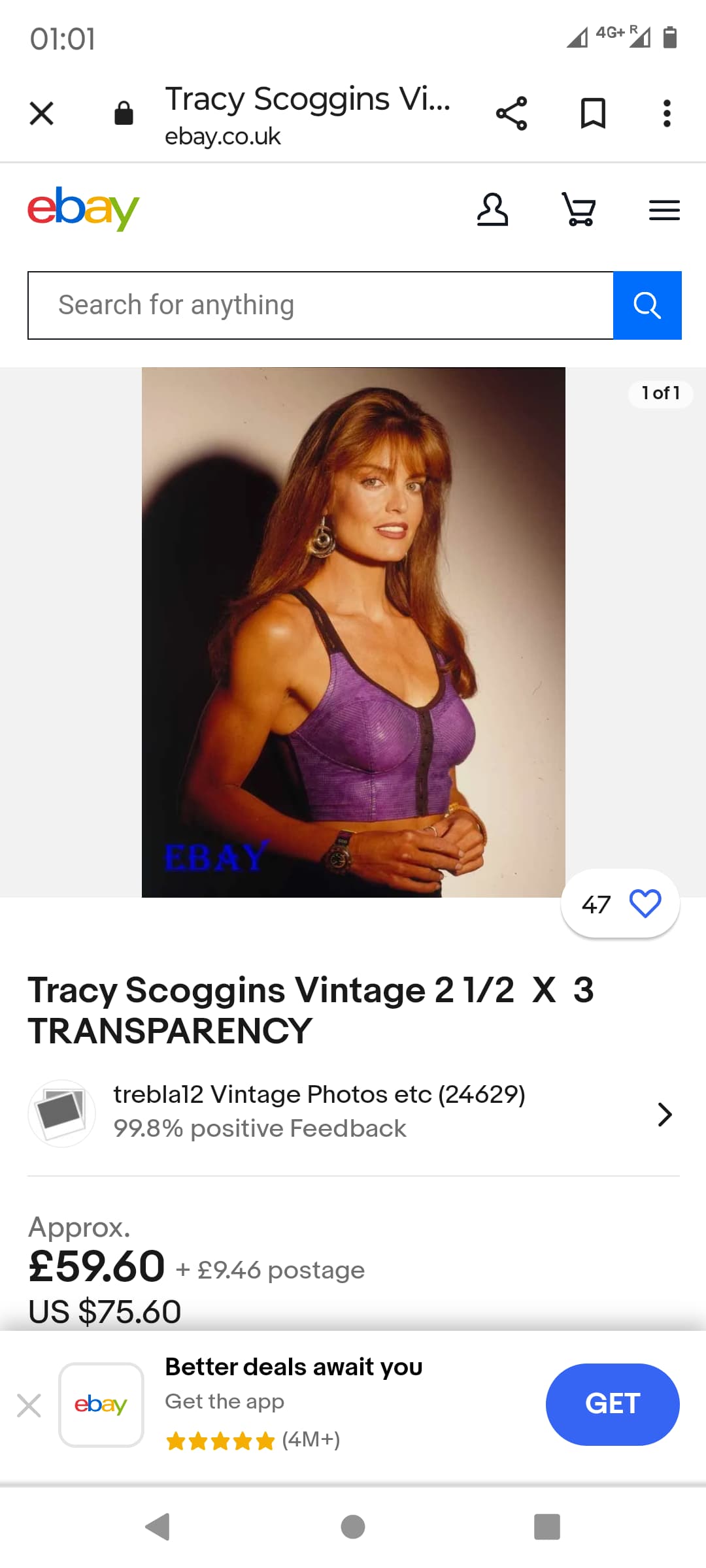
Task: Bookmark this page in the browser
Action: coord(593,114)
